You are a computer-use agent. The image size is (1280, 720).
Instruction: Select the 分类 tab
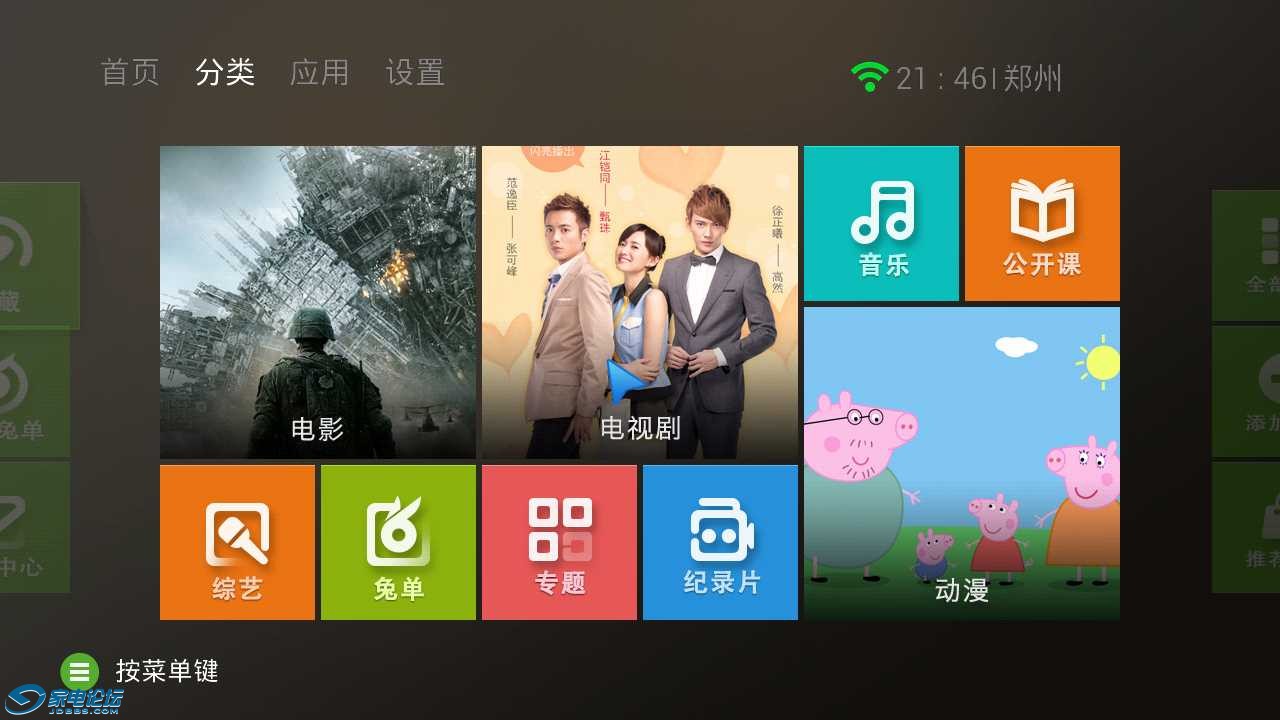click(225, 73)
